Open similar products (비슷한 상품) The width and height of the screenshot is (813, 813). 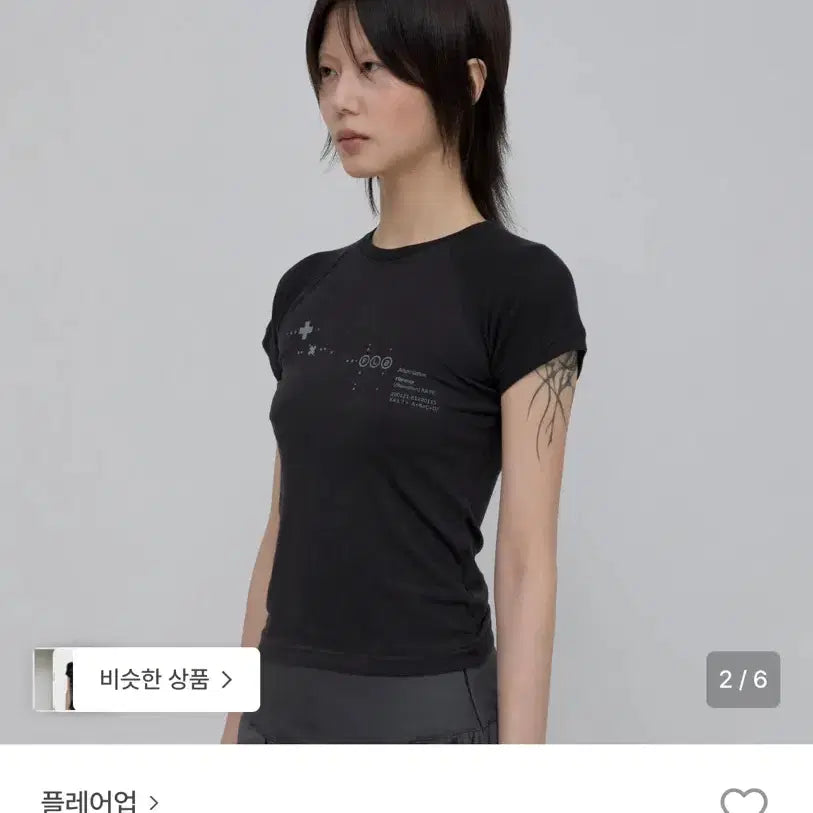click(147, 679)
